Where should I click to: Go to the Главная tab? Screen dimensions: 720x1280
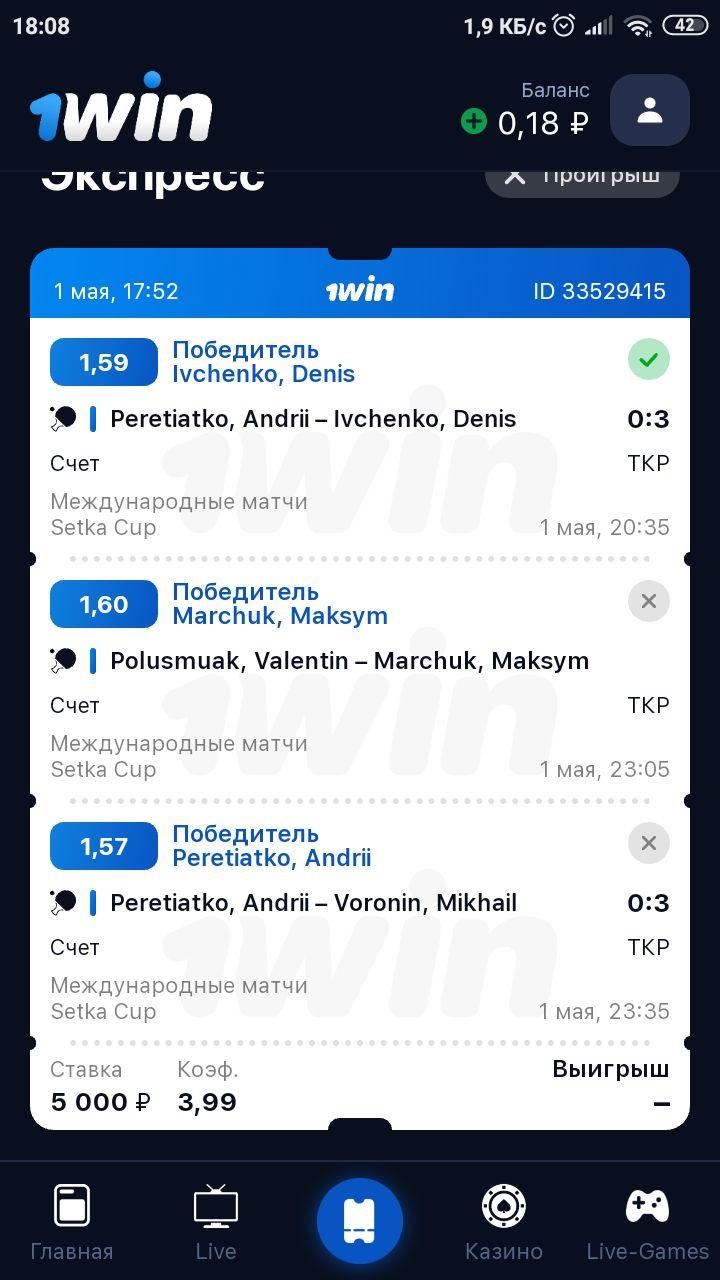(72, 1222)
